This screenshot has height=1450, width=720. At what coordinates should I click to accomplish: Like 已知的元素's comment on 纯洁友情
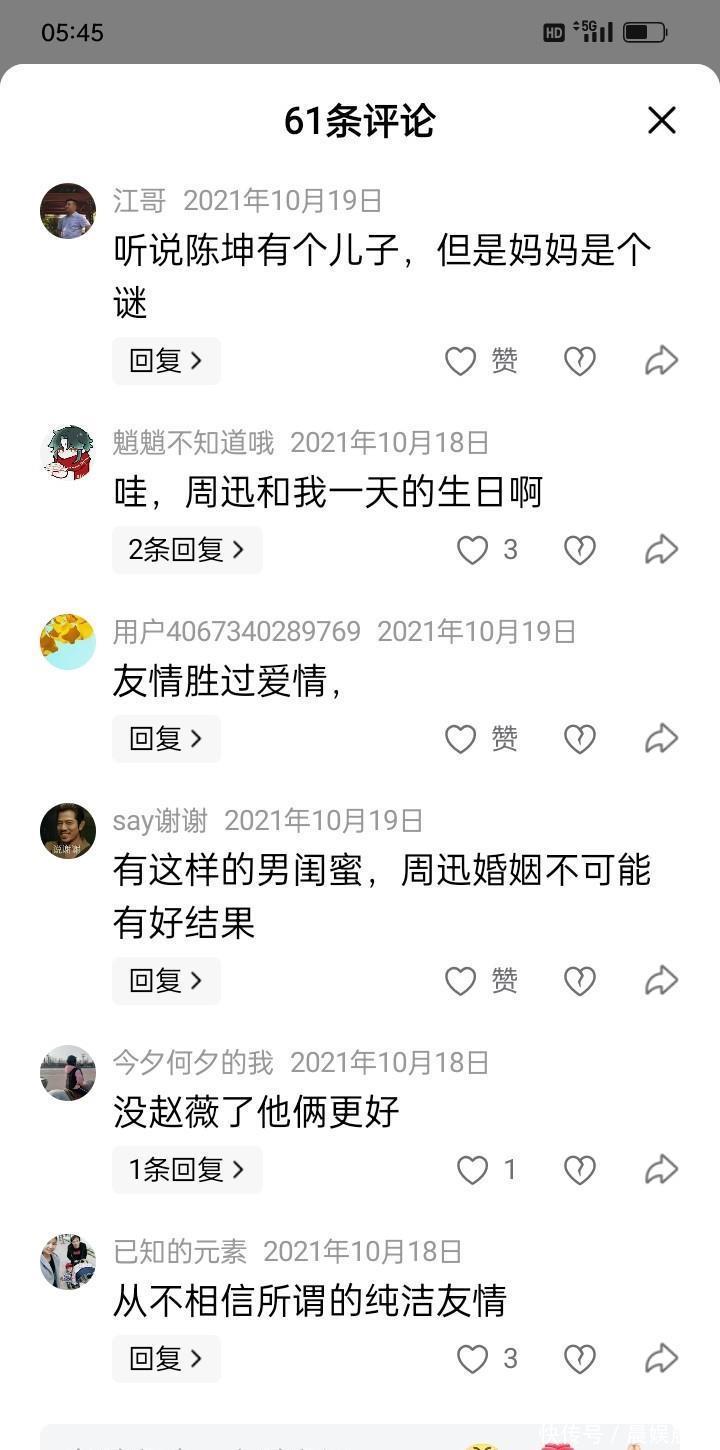pyautogui.click(x=473, y=1359)
